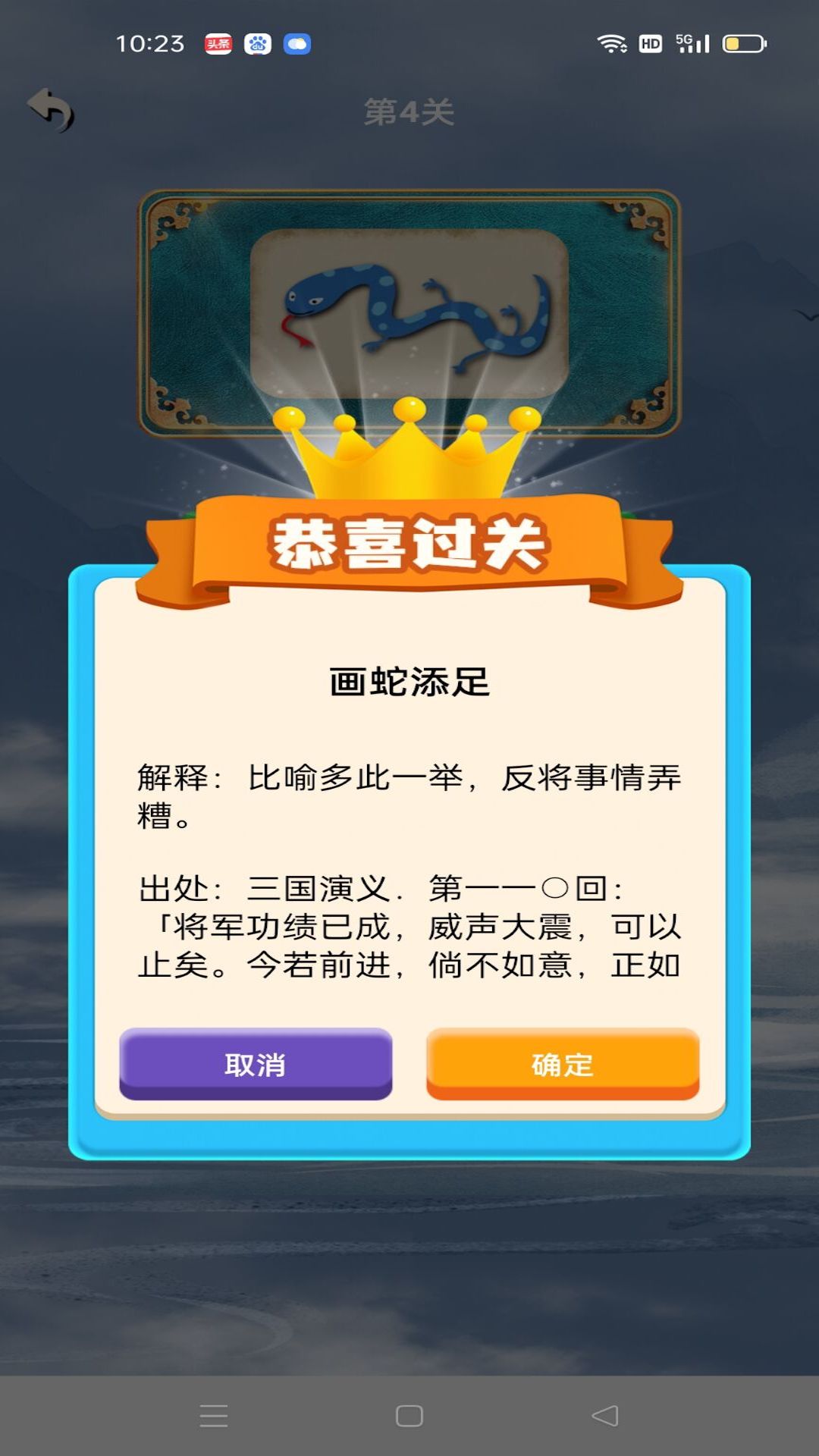Viewport: 819px width, 1456px height.
Task: Tap the Wi-Fi status icon
Action: pos(613,43)
